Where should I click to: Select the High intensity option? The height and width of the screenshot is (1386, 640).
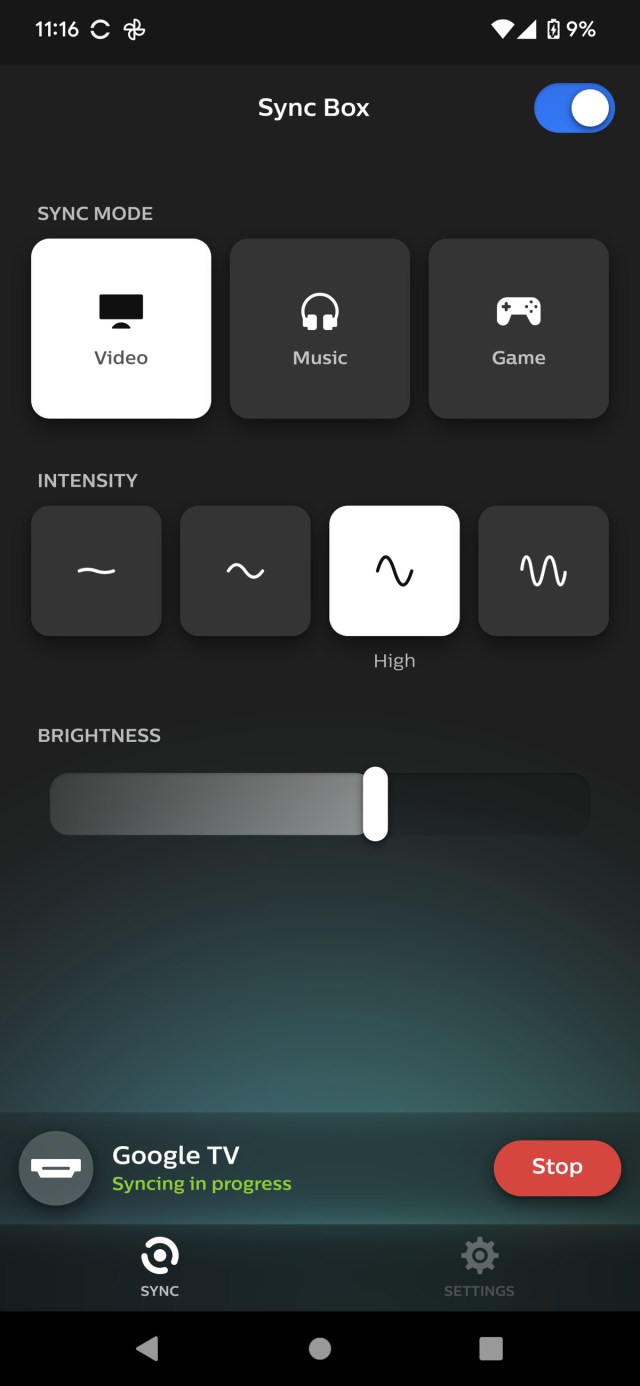click(x=394, y=571)
